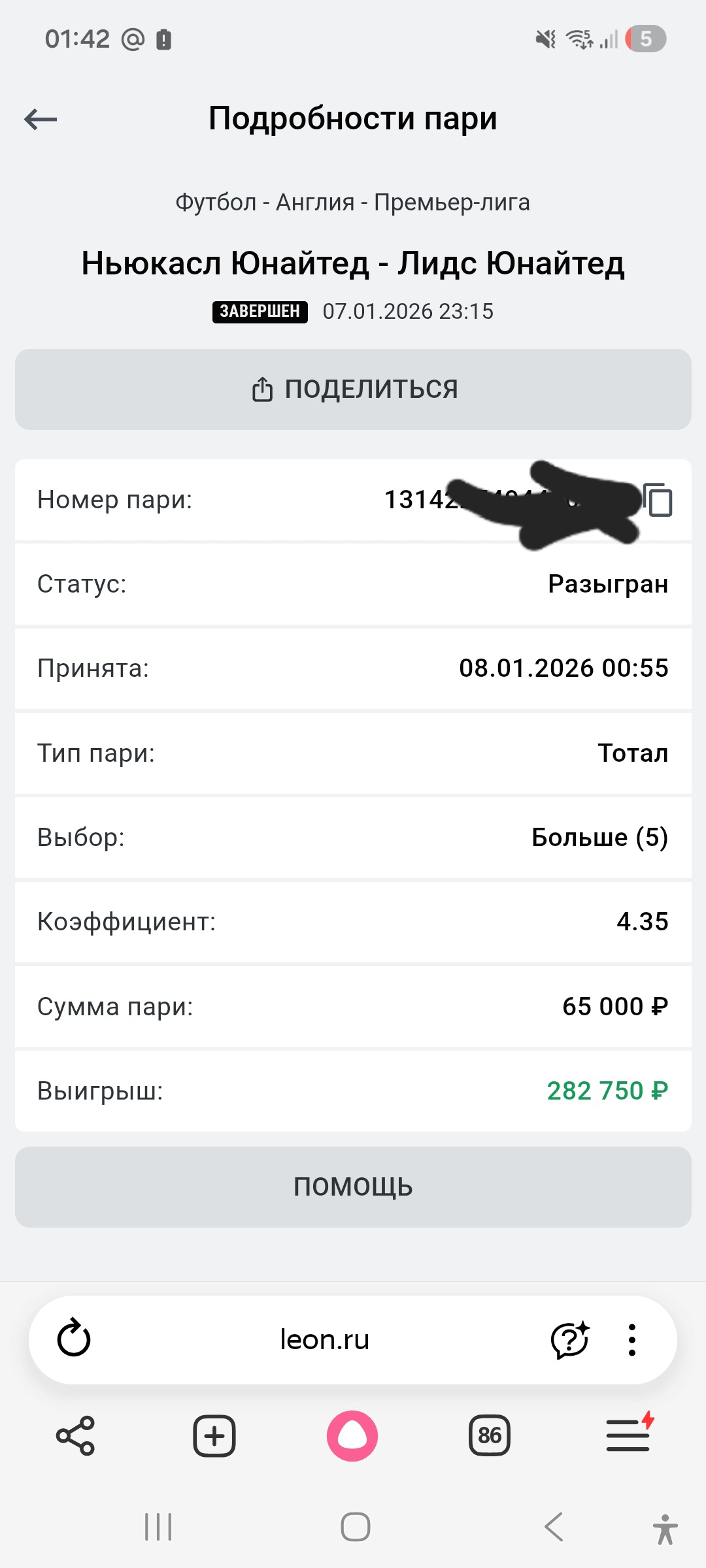This screenshot has width=706, height=1568.
Task: Tap the leon.ru address bar
Action: pos(325,1339)
